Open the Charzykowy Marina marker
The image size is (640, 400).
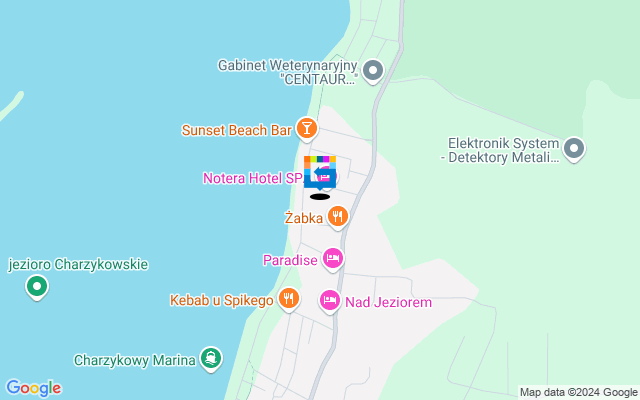point(210,358)
